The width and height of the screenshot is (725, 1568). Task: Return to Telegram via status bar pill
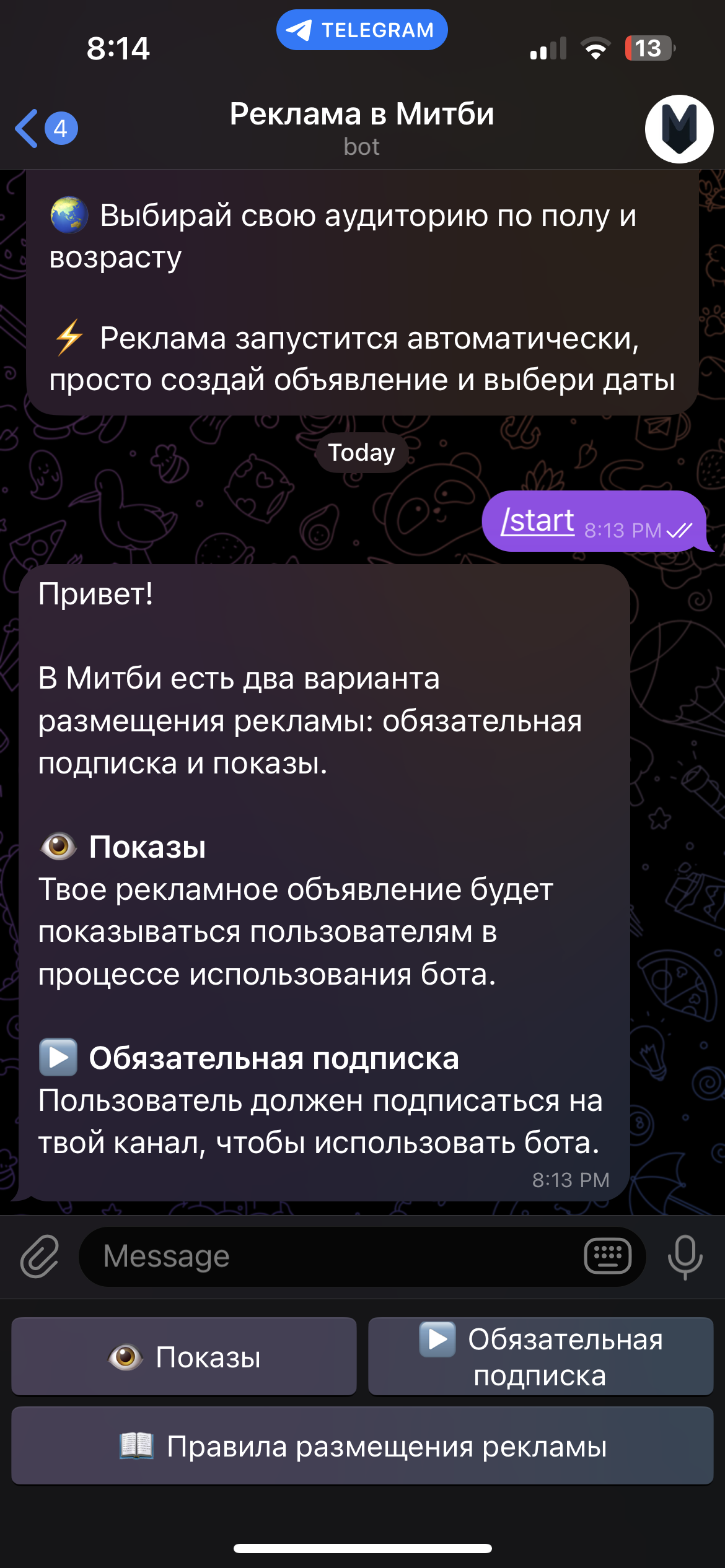(362, 30)
